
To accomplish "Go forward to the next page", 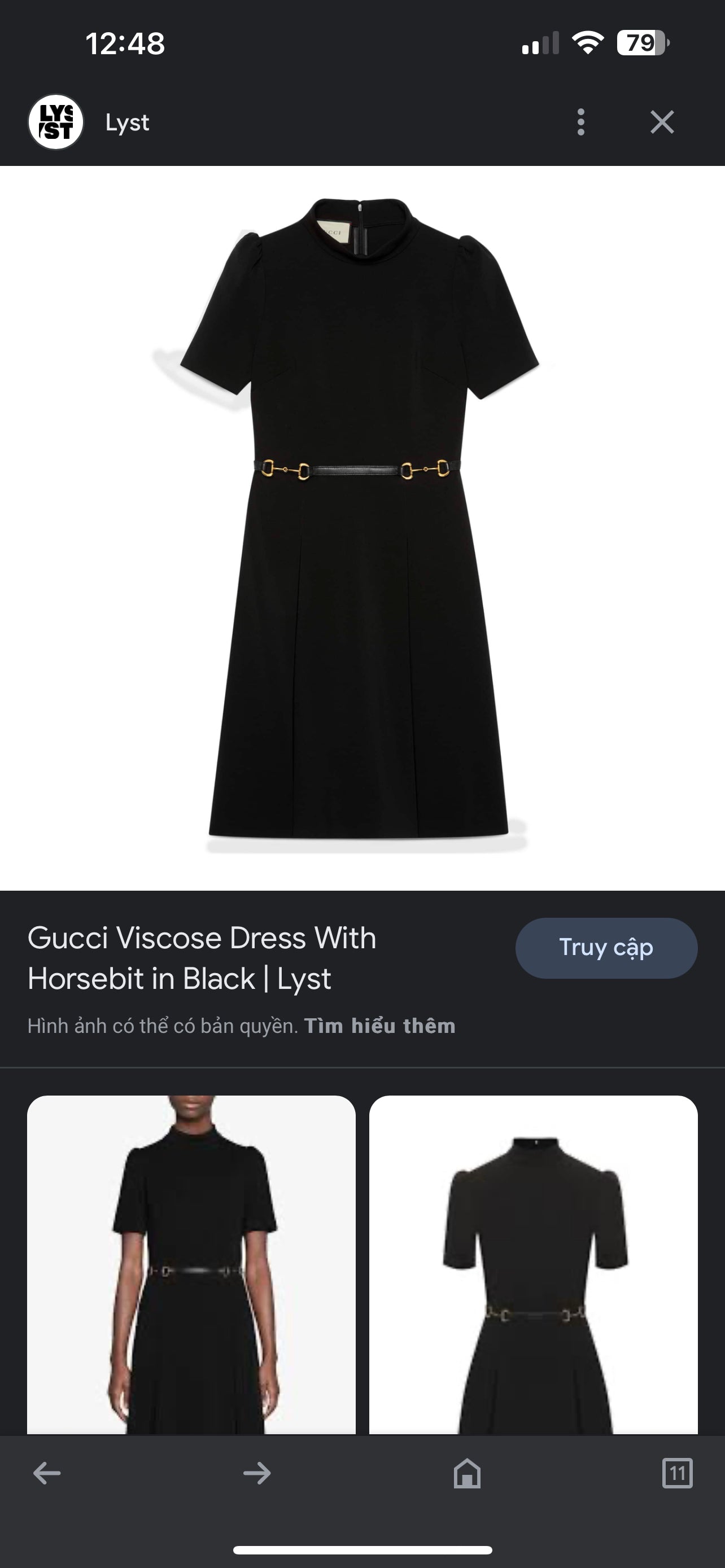I will pyautogui.click(x=257, y=1474).
